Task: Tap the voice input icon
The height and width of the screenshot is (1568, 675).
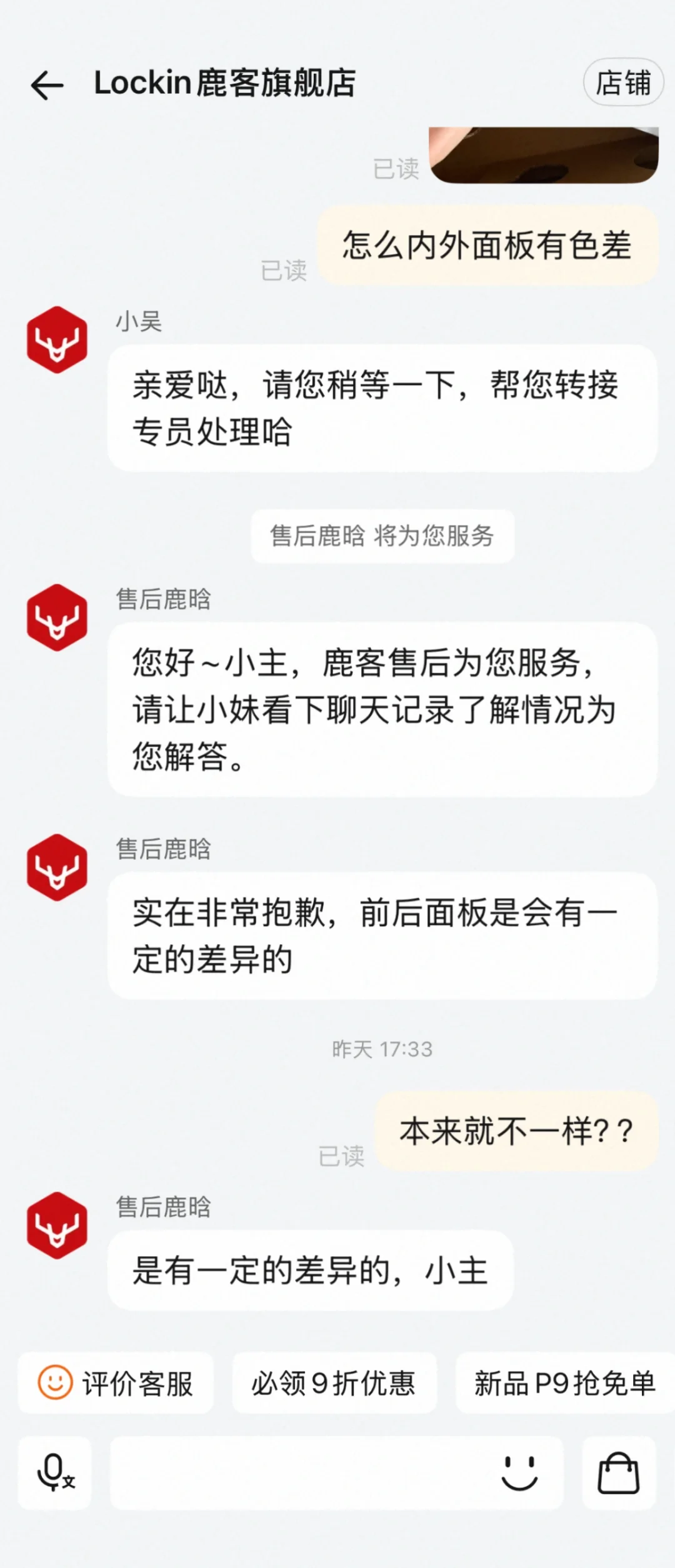Action: 54,1471
